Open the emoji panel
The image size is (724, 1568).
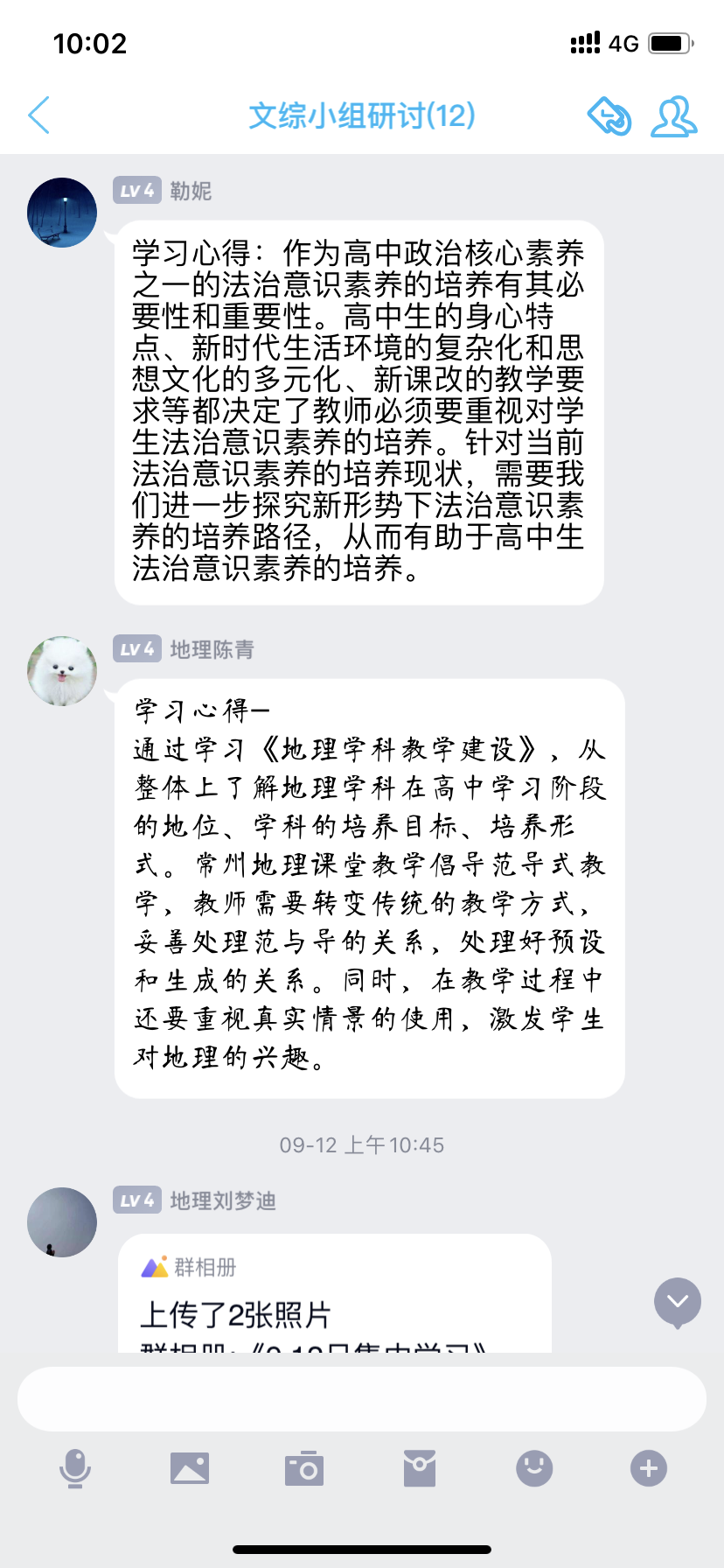pyautogui.click(x=534, y=1468)
